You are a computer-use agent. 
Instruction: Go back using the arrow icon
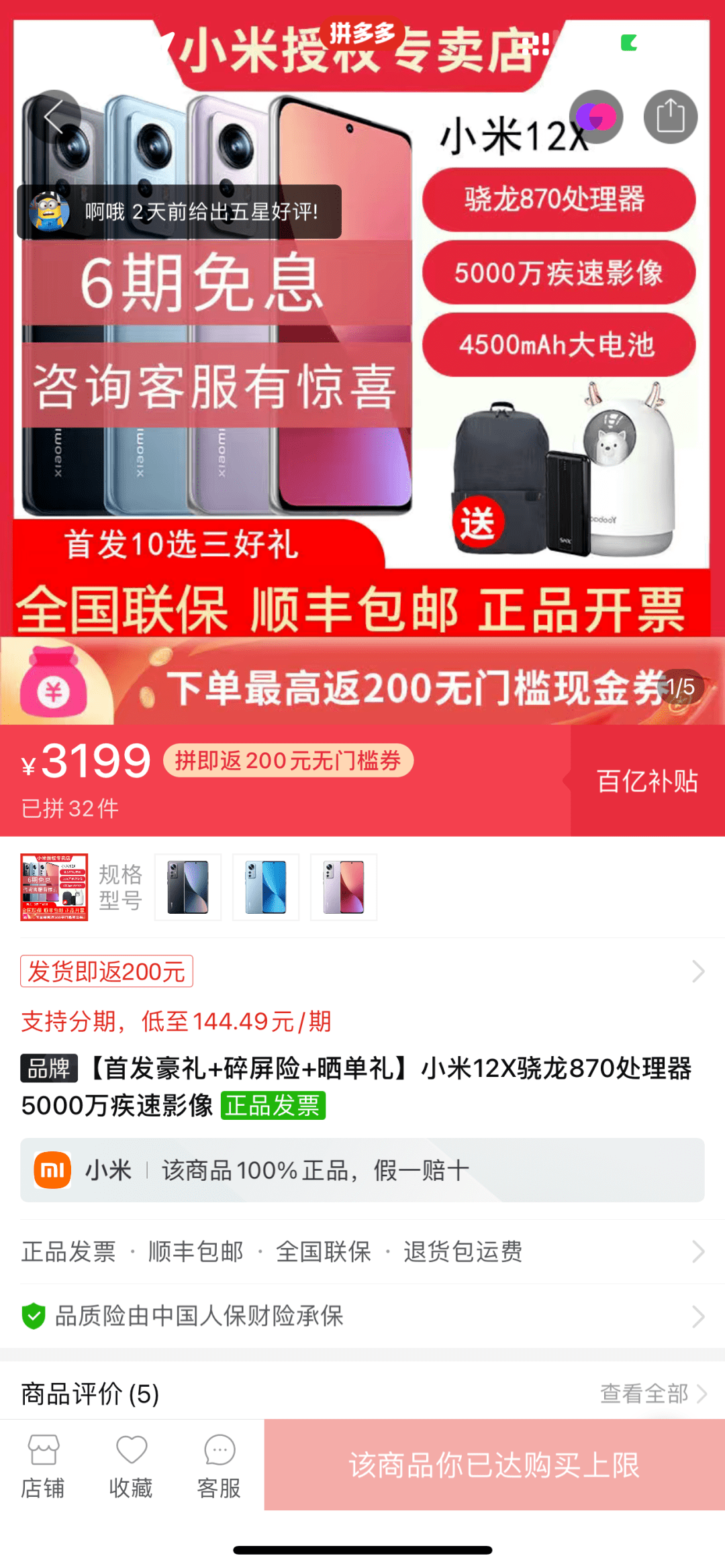click(54, 117)
